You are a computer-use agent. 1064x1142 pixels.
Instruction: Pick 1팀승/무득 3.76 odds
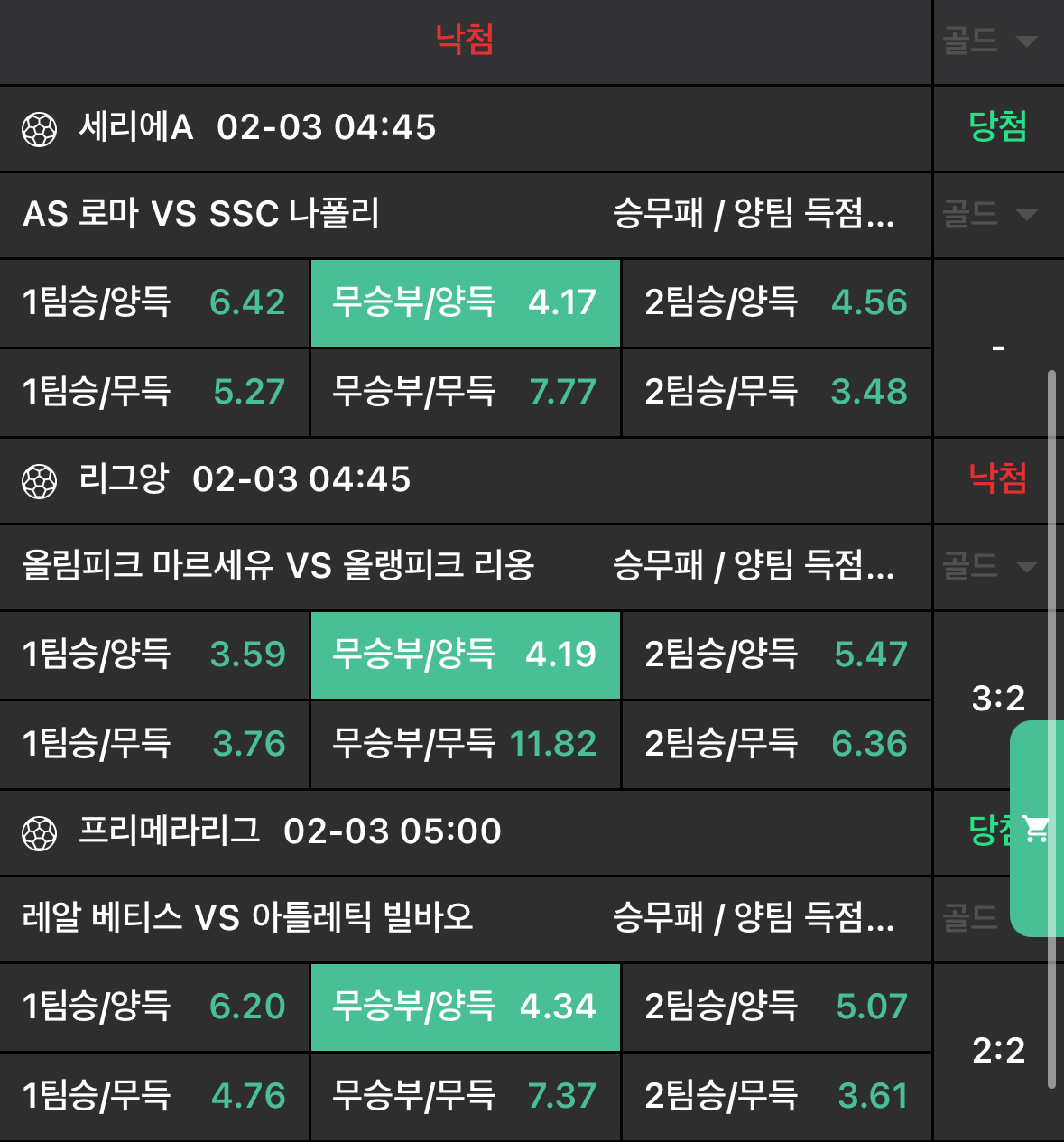click(154, 744)
